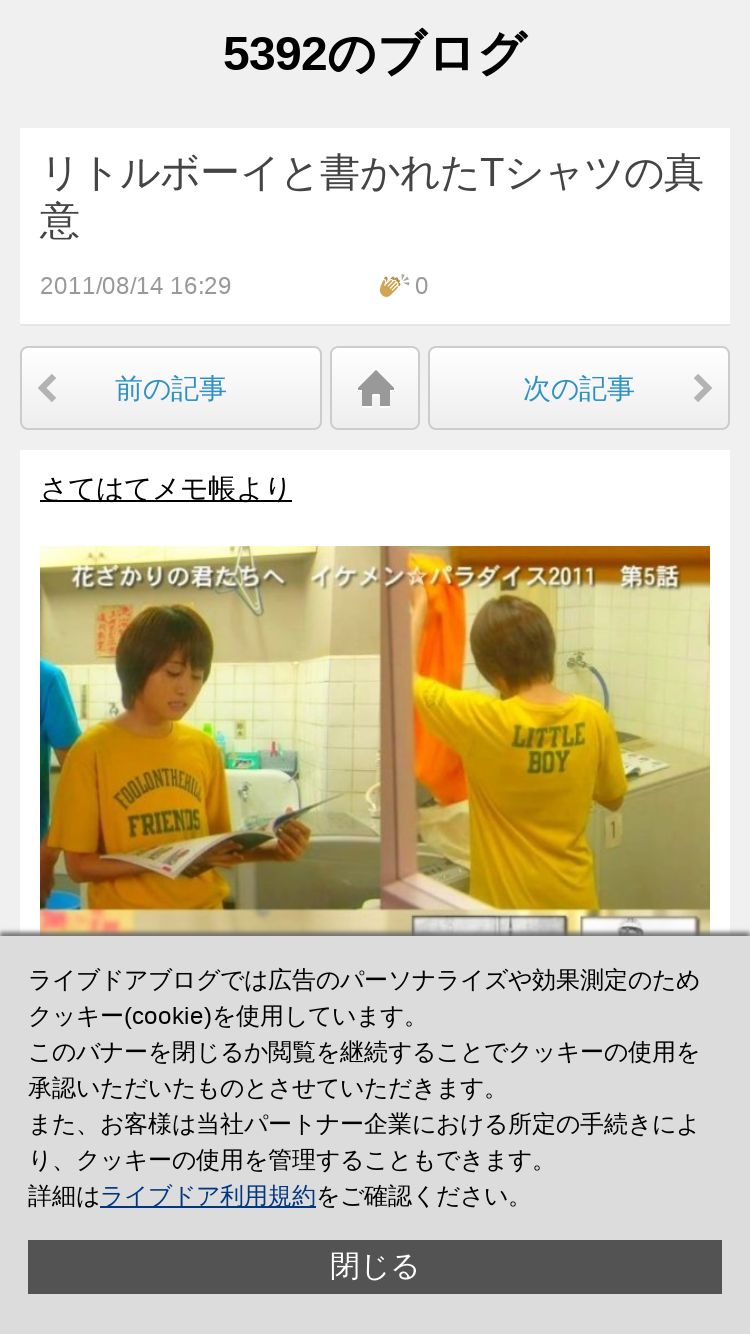The height and width of the screenshot is (1334, 750).
Task: Open the blog home icon
Action: [x=375, y=388]
